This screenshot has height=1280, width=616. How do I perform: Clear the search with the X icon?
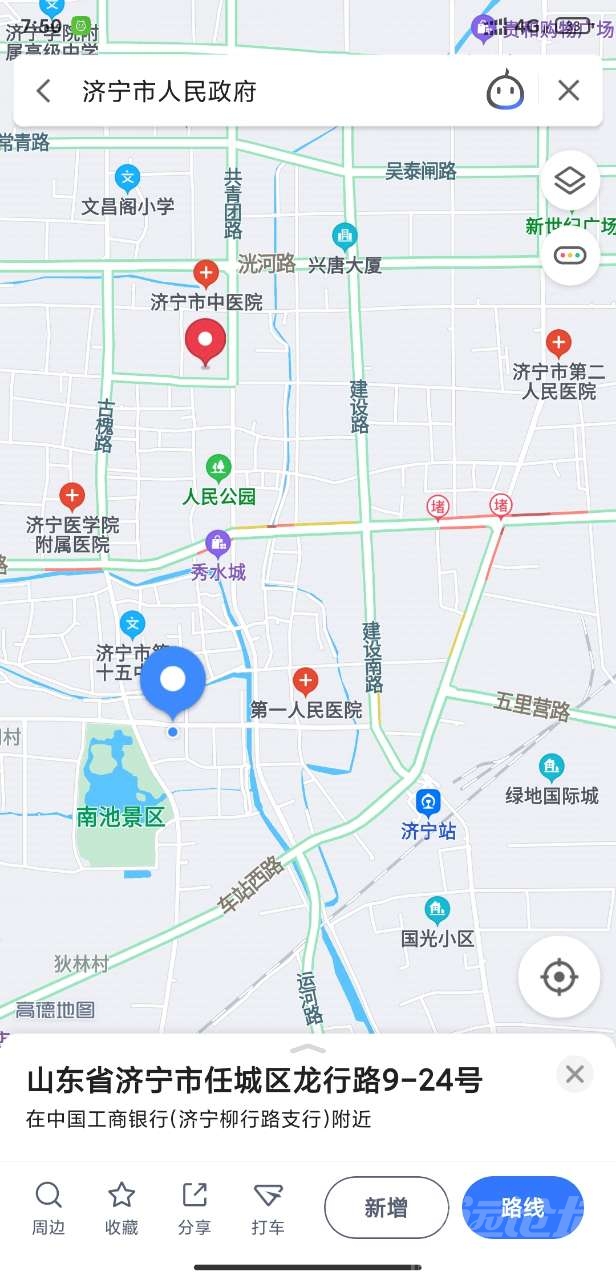569,91
